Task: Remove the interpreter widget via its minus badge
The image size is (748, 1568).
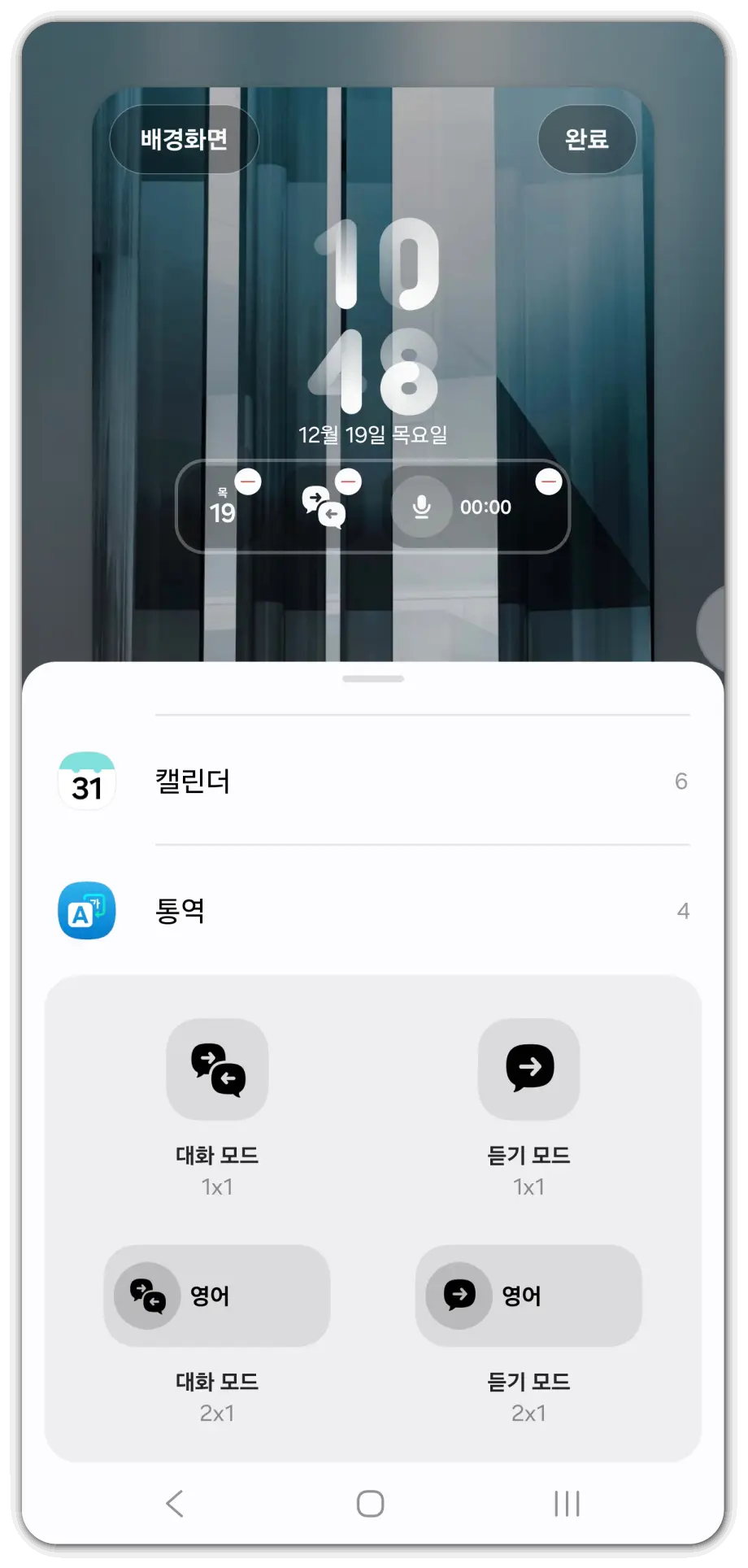Action: coord(348,481)
